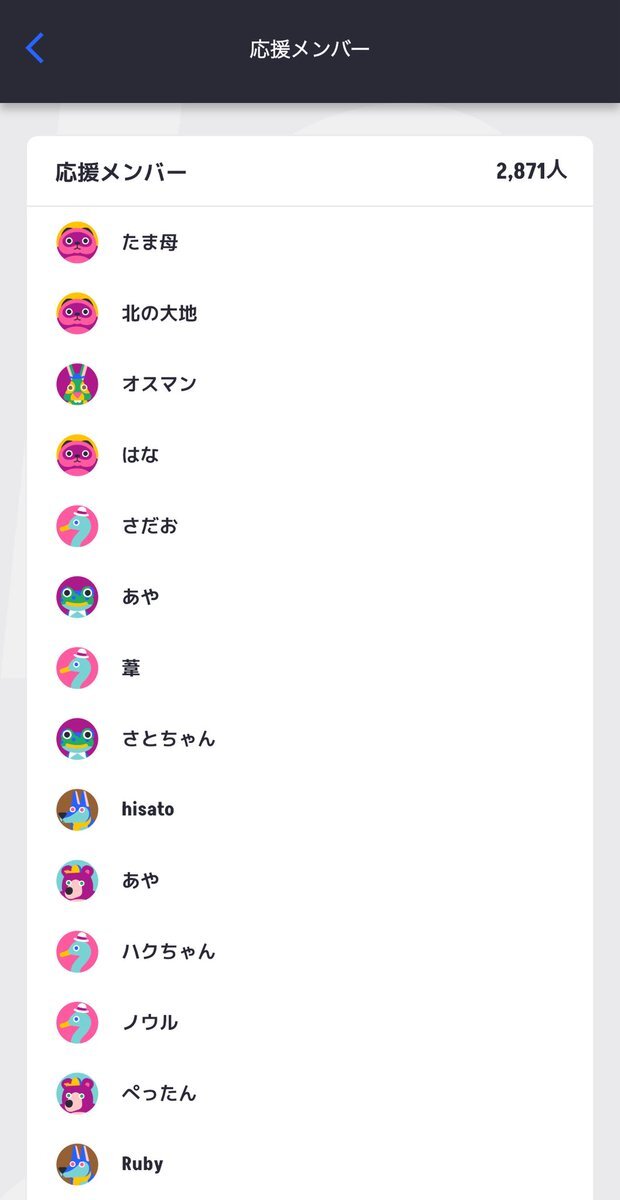Select member オスマン
The image size is (620, 1200).
(x=310, y=384)
